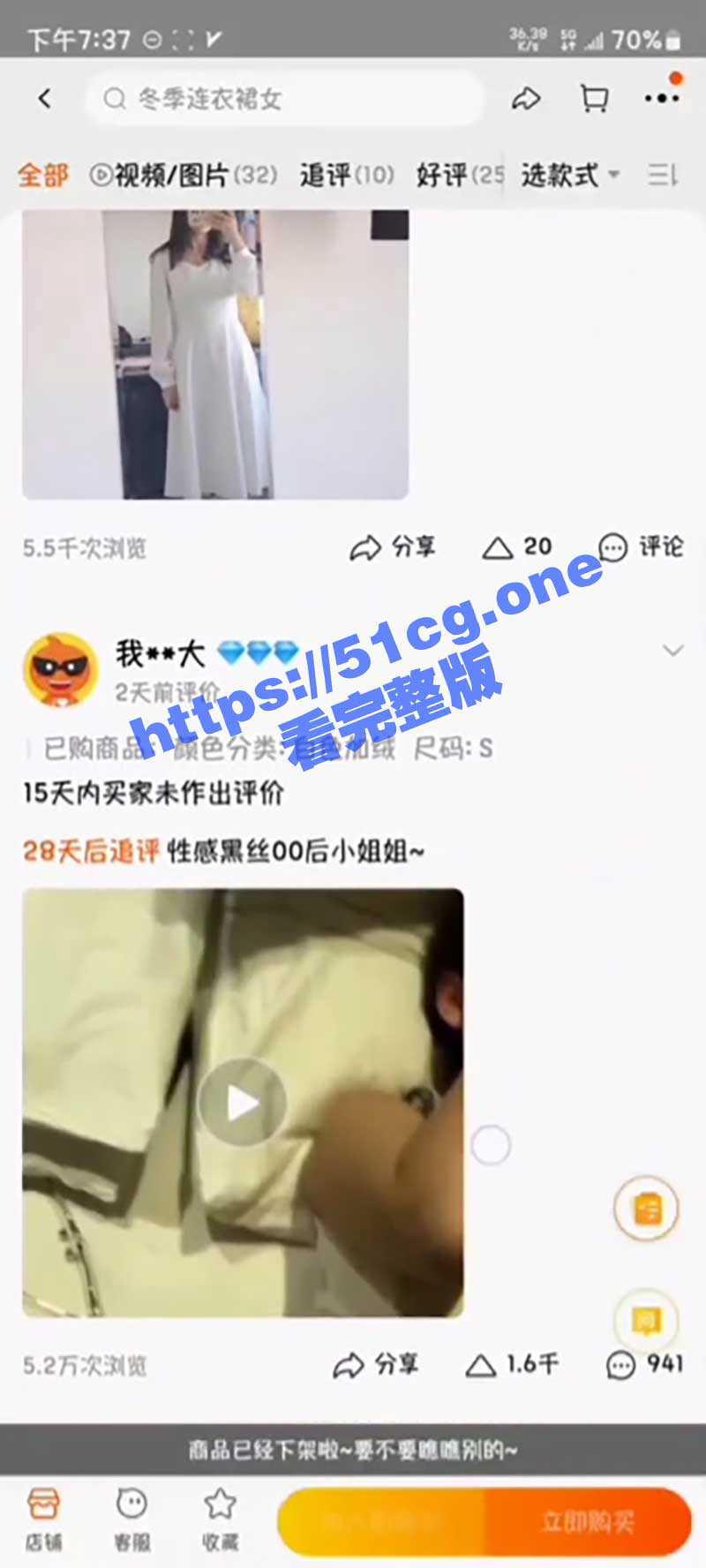Expand the chevron beside reviewer 我**大
Image resolution: width=706 pixels, height=1568 pixels.
click(x=672, y=651)
